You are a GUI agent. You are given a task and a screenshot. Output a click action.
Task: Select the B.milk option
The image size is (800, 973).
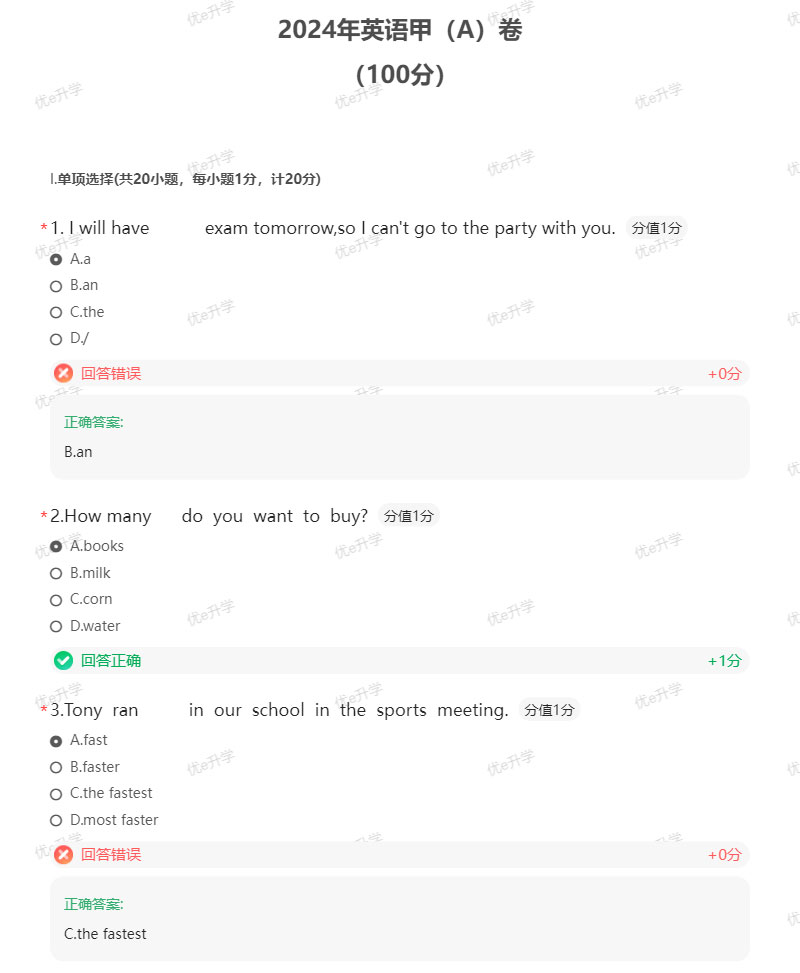56,573
